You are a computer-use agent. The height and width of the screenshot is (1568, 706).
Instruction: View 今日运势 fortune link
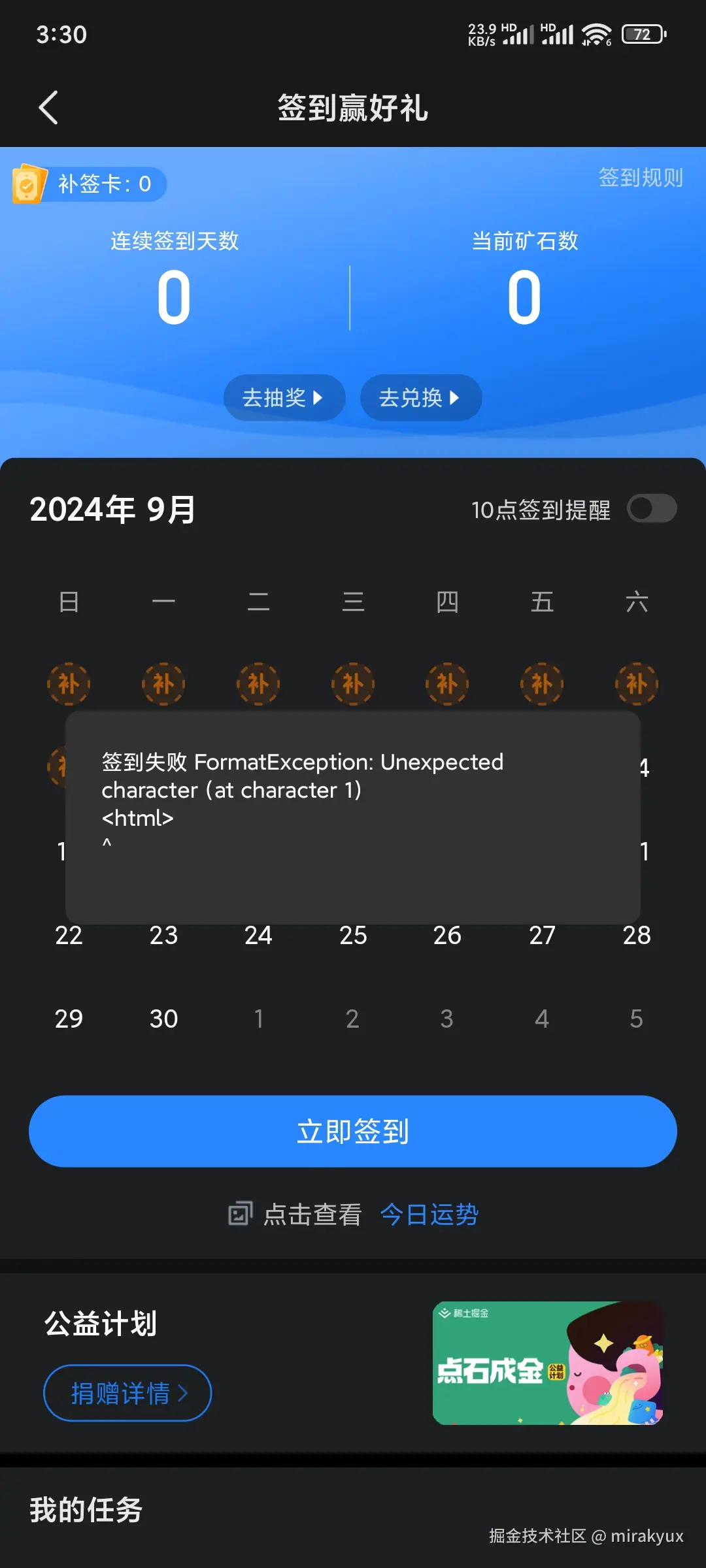point(429,1213)
